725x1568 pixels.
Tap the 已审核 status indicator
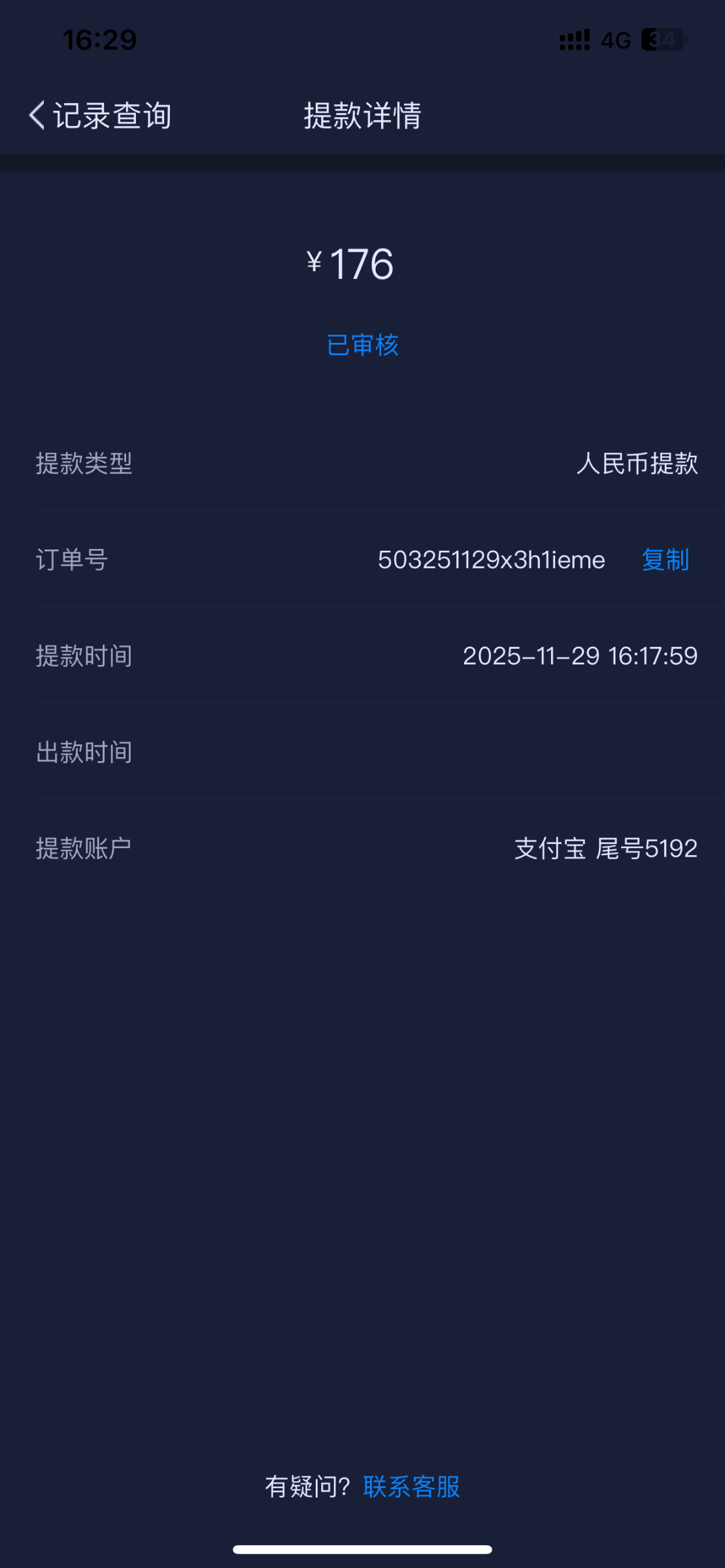tap(362, 346)
